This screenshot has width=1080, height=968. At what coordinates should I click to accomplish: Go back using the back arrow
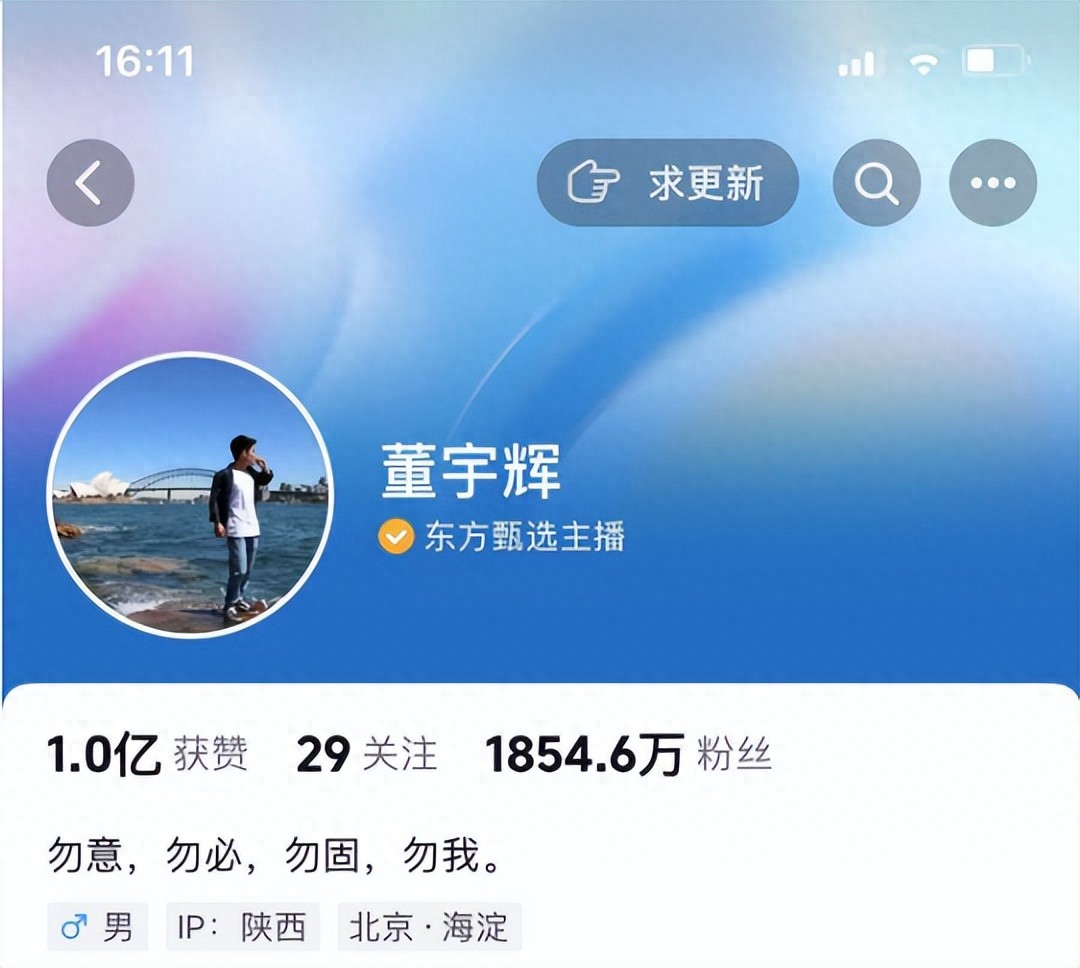[x=90, y=183]
